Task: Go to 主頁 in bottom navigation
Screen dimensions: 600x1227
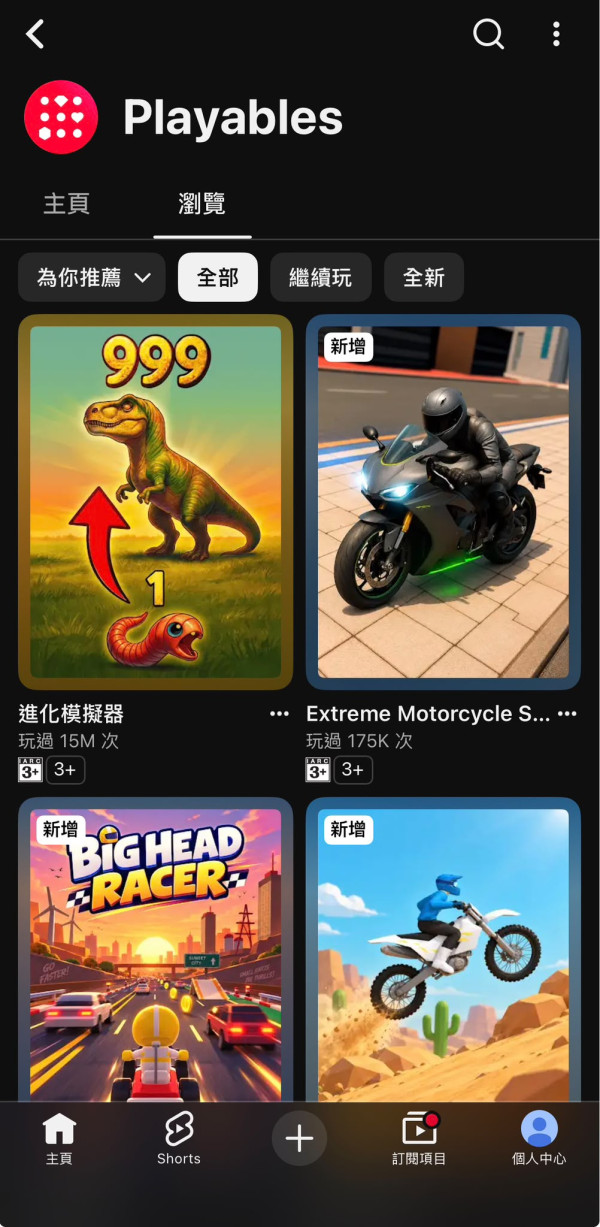Action: pos(59,1139)
